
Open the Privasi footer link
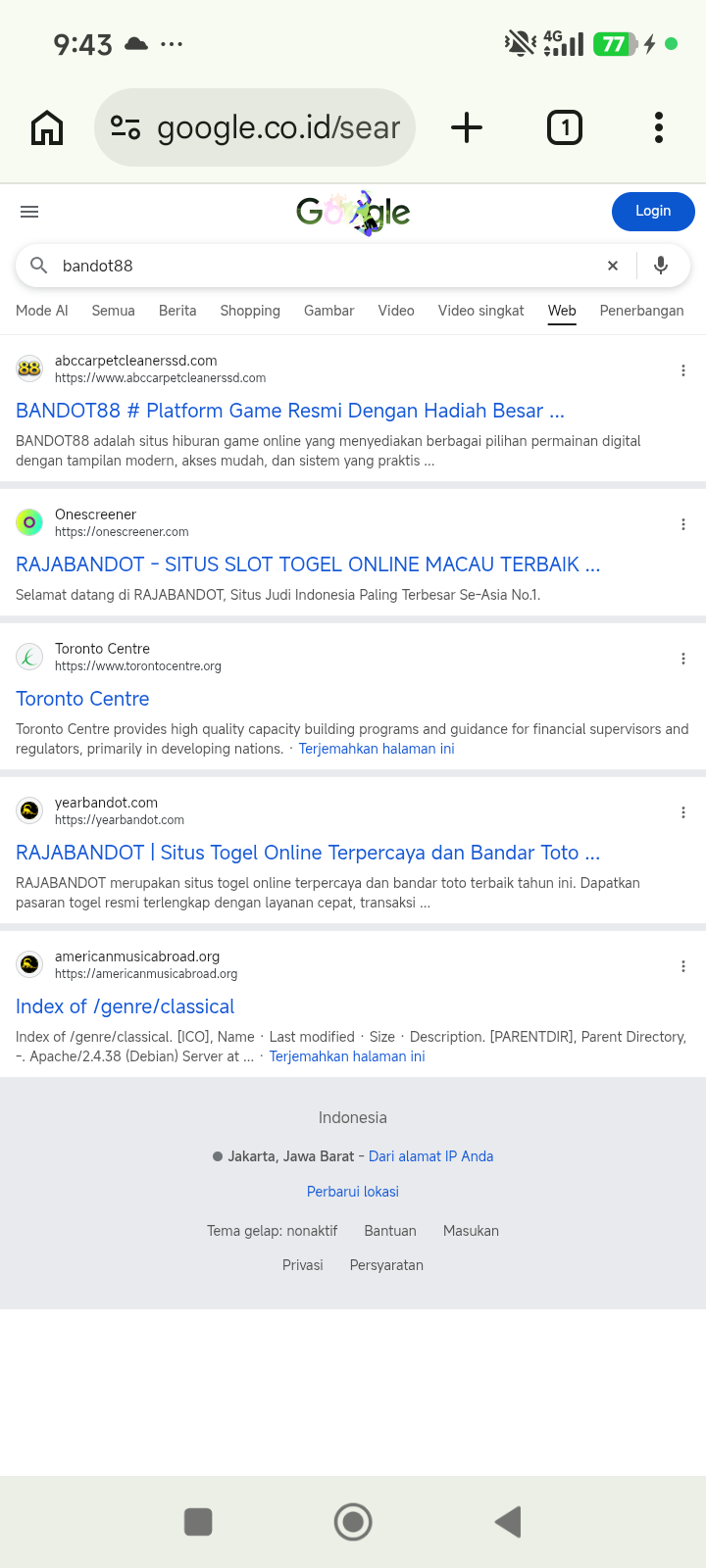coord(303,1265)
